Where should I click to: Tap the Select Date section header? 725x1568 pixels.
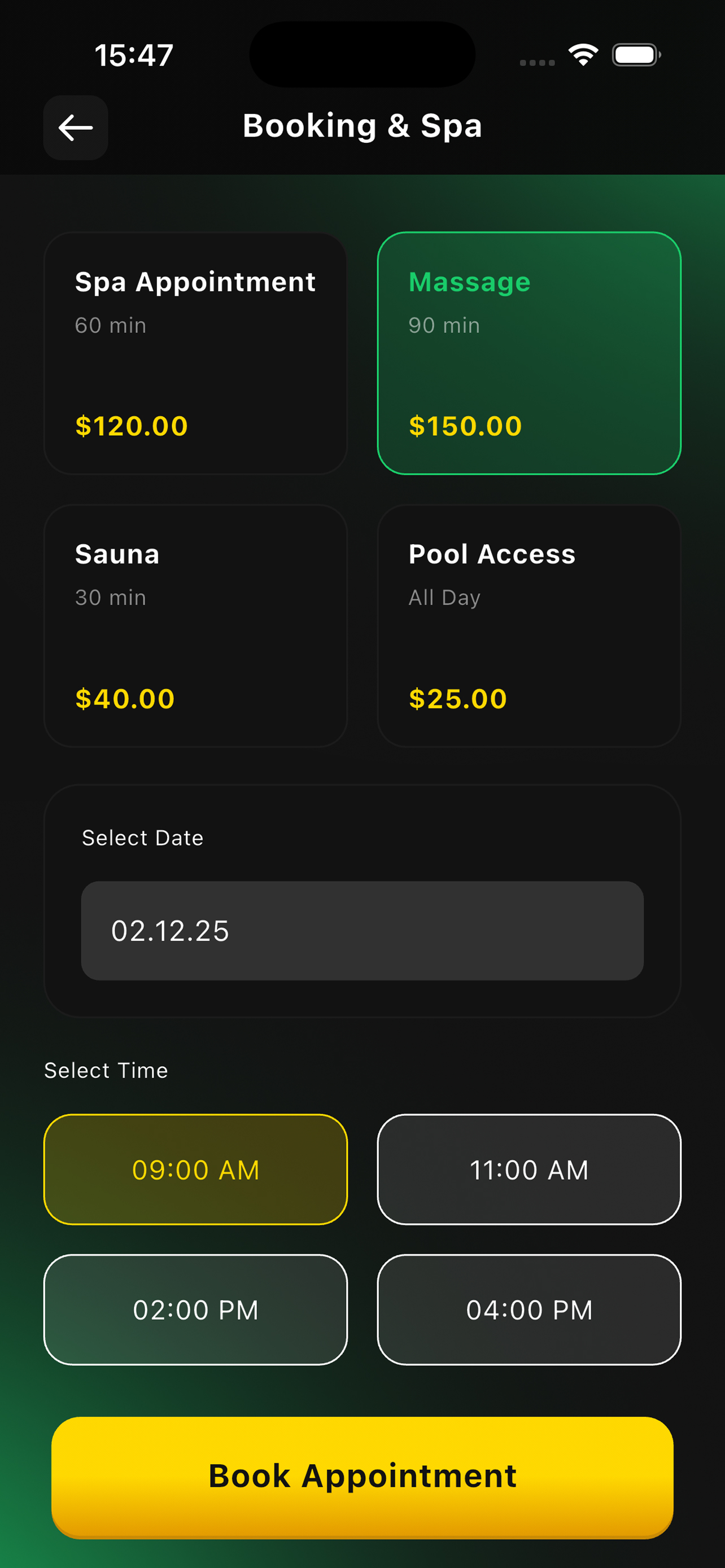pos(141,838)
